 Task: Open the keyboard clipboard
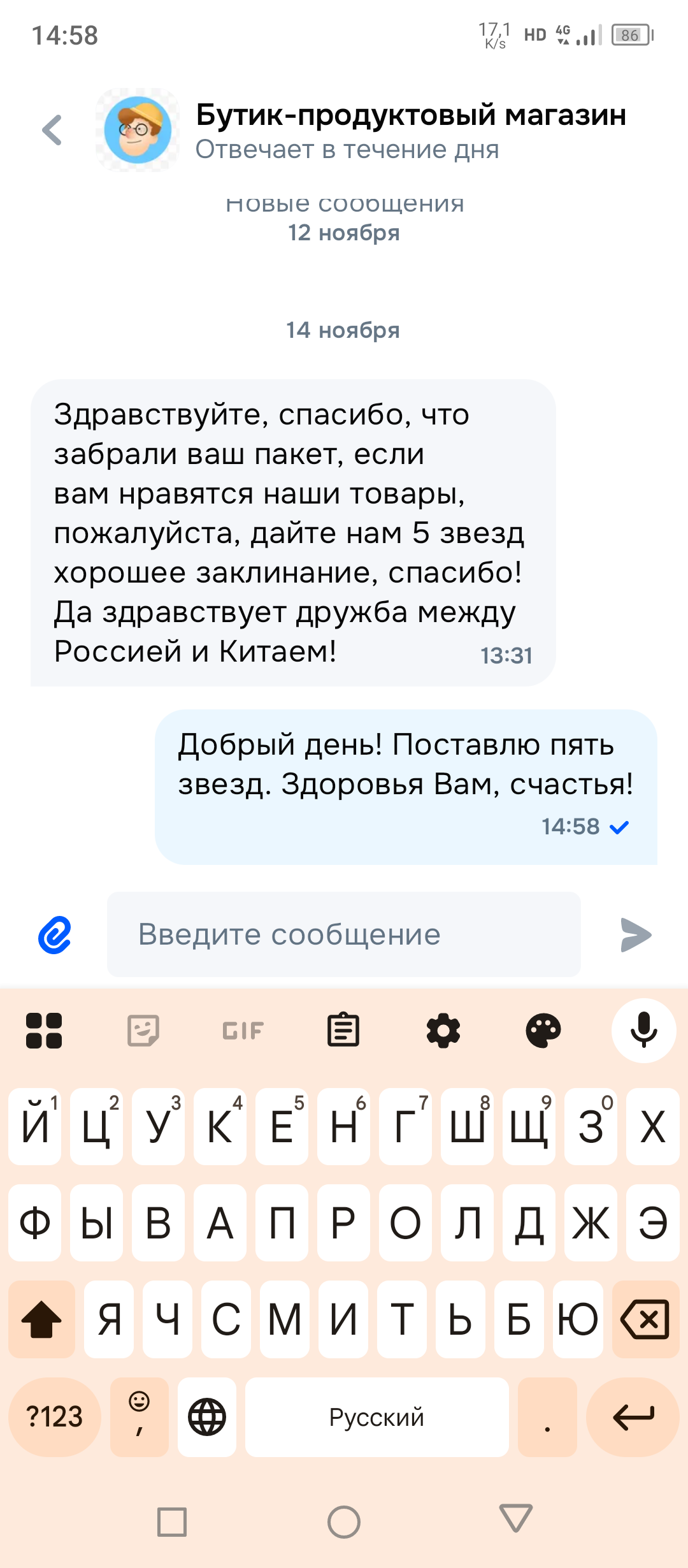pos(343,1031)
